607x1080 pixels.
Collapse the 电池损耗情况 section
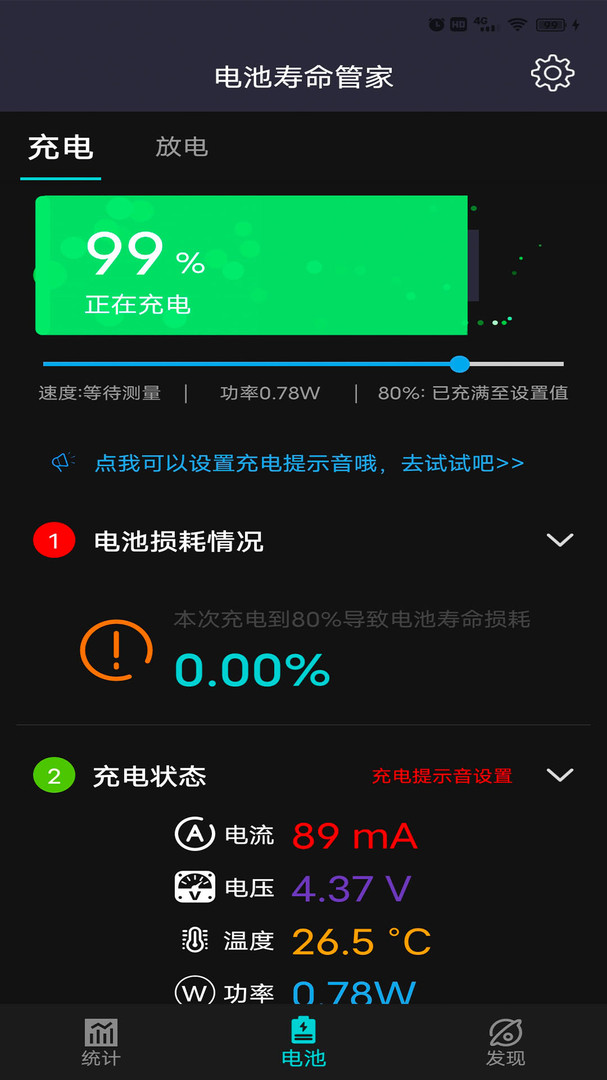pos(559,540)
